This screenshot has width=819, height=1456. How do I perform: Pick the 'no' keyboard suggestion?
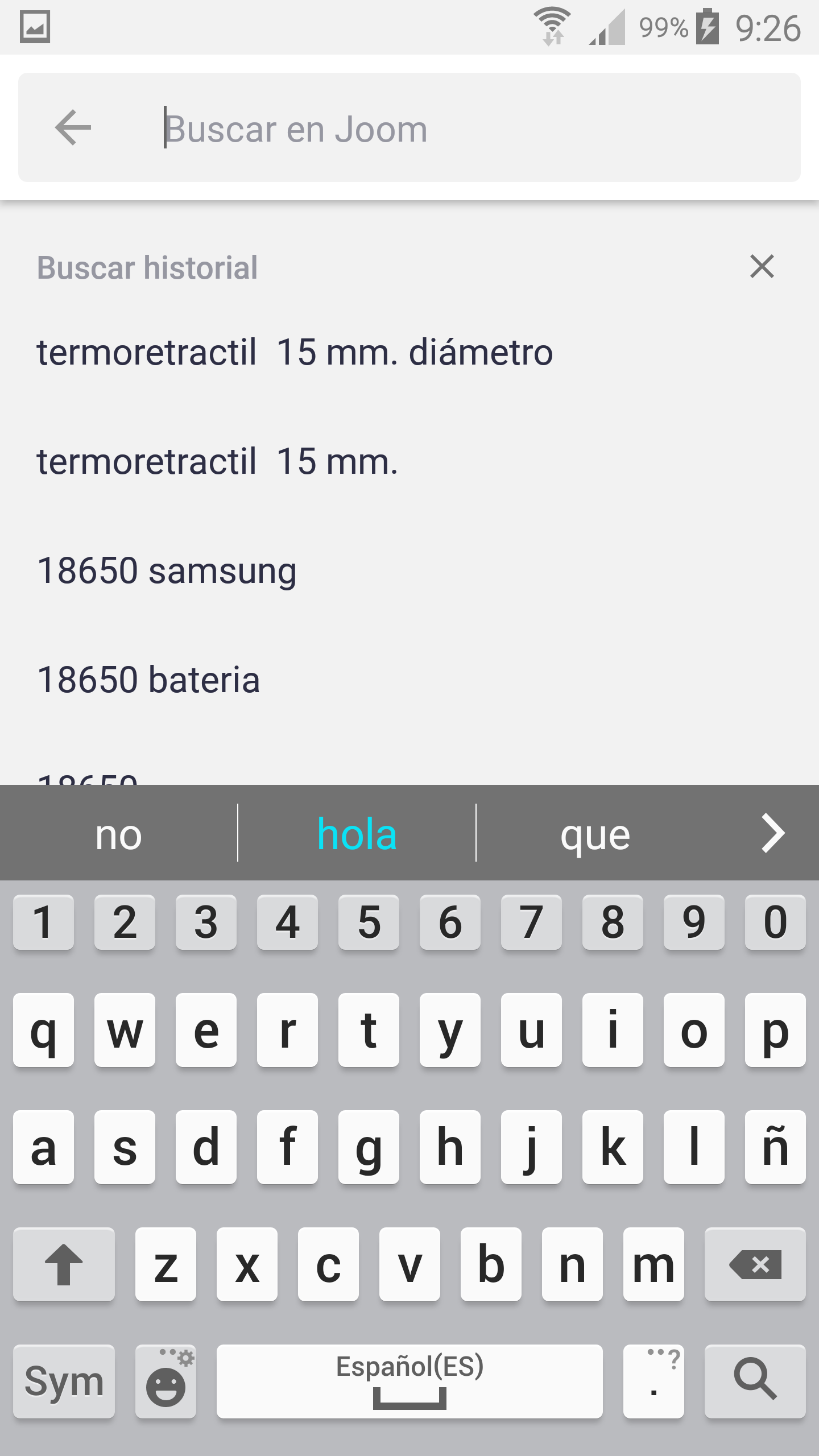pos(118,834)
